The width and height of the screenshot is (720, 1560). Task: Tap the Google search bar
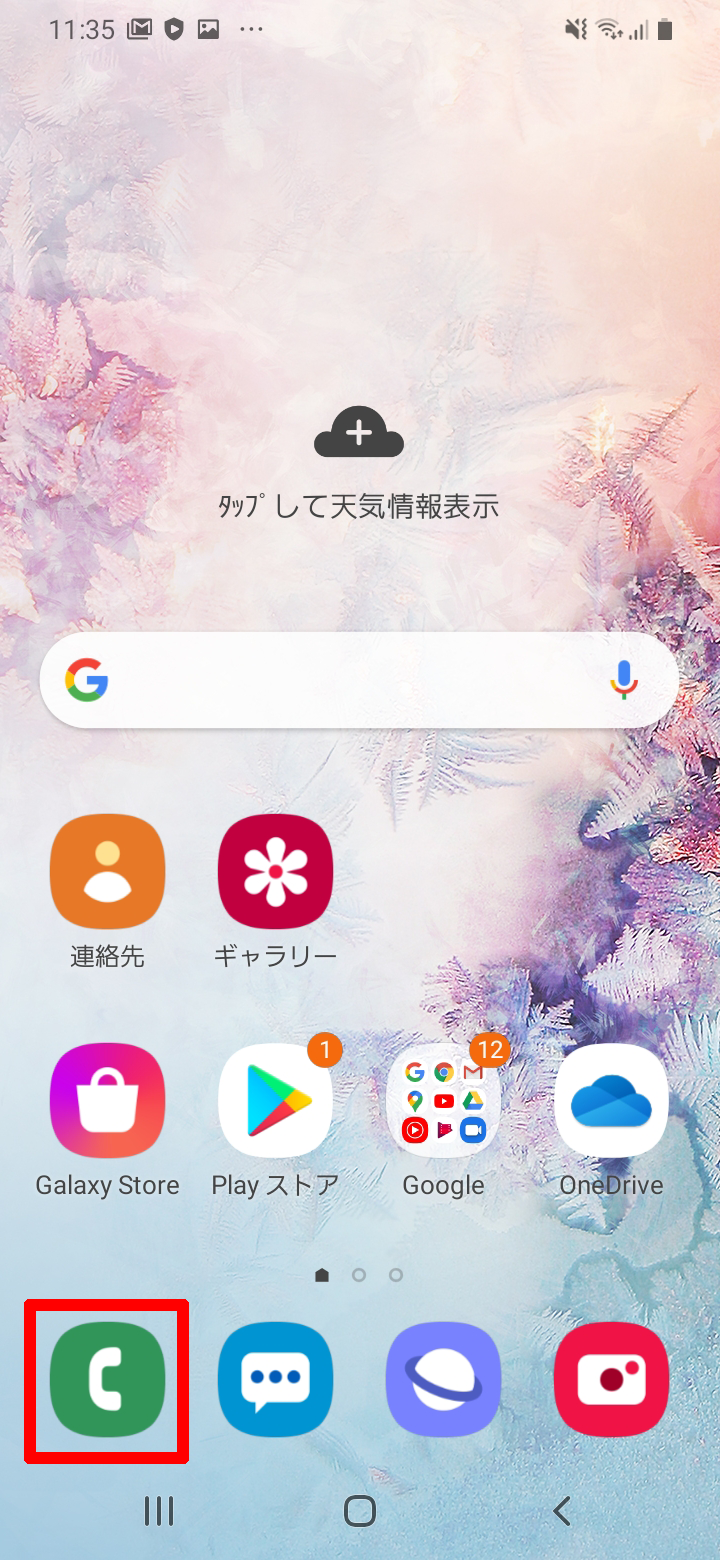click(340, 681)
